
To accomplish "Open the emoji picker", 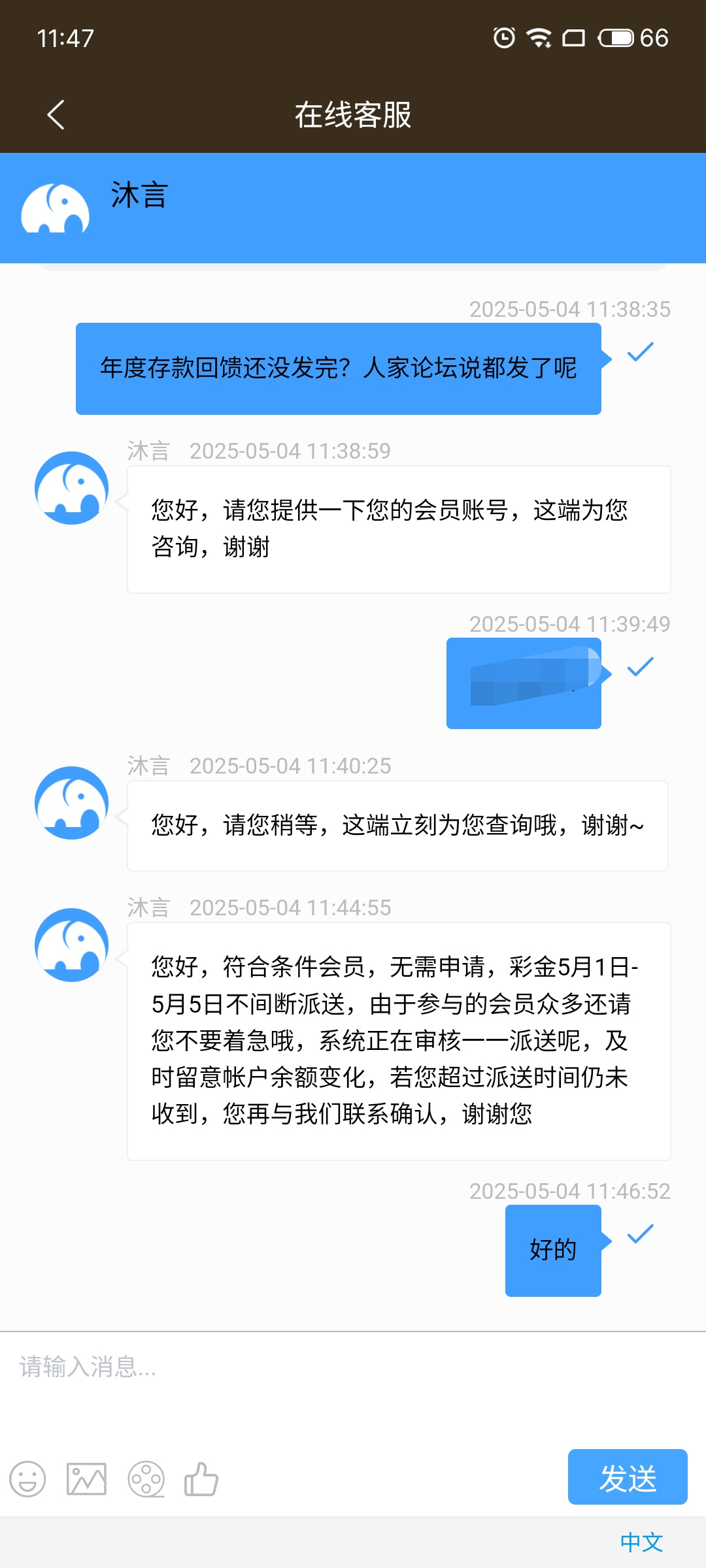I will 27,1478.
